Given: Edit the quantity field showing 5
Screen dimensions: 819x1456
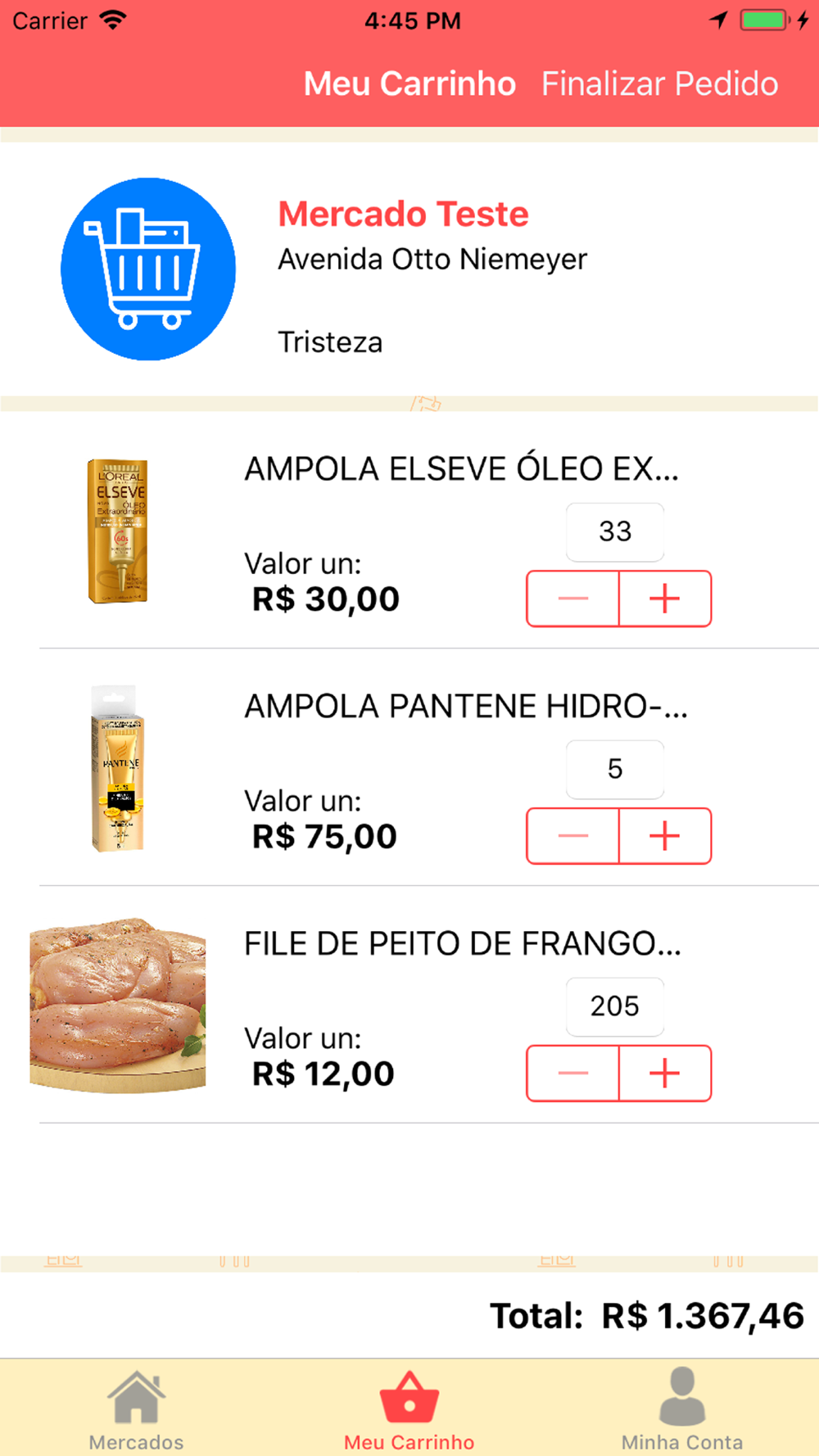Looking at the screenshot, I should point(615,769).
